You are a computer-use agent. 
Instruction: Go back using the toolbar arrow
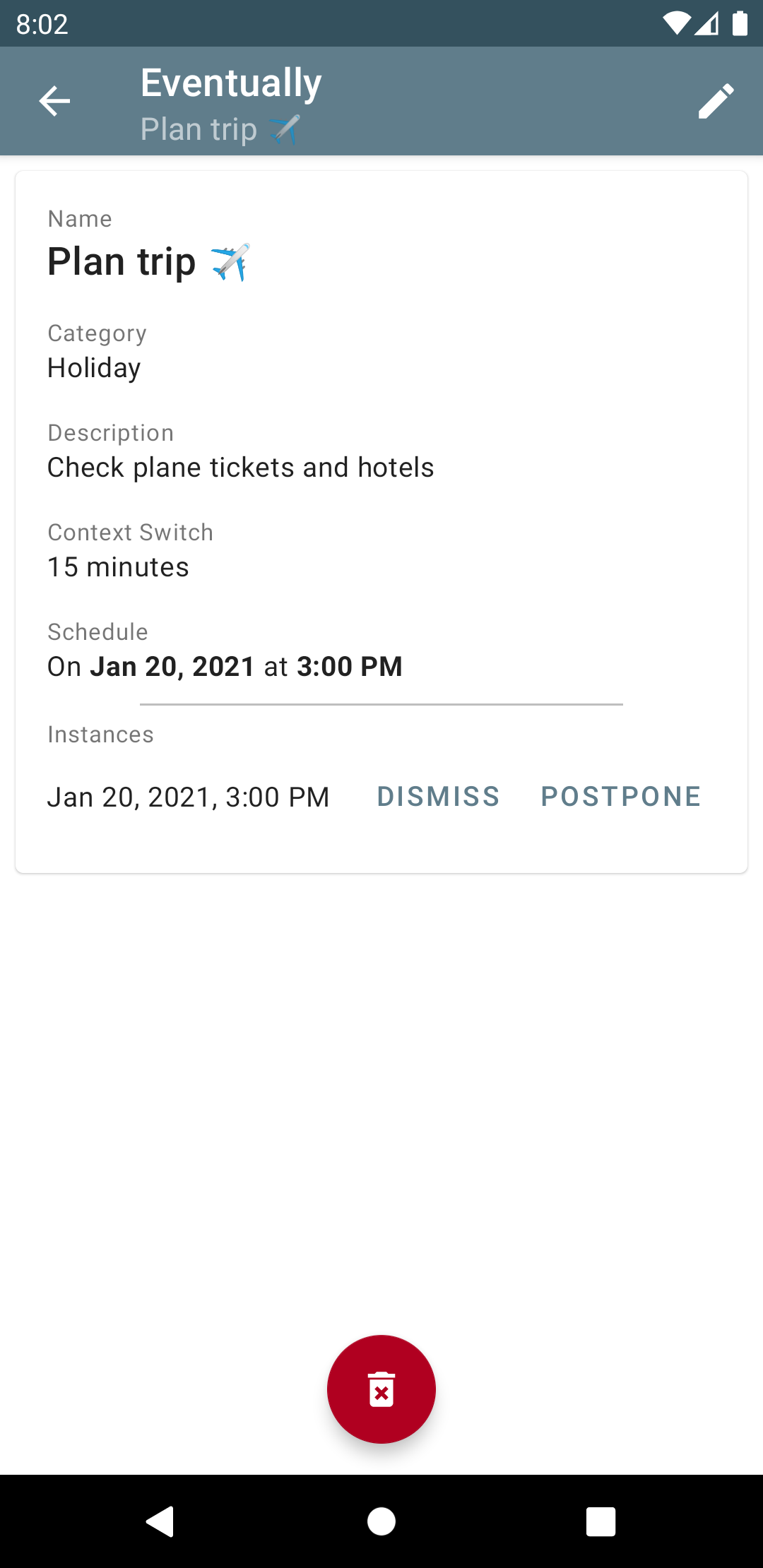click(54, 101)
